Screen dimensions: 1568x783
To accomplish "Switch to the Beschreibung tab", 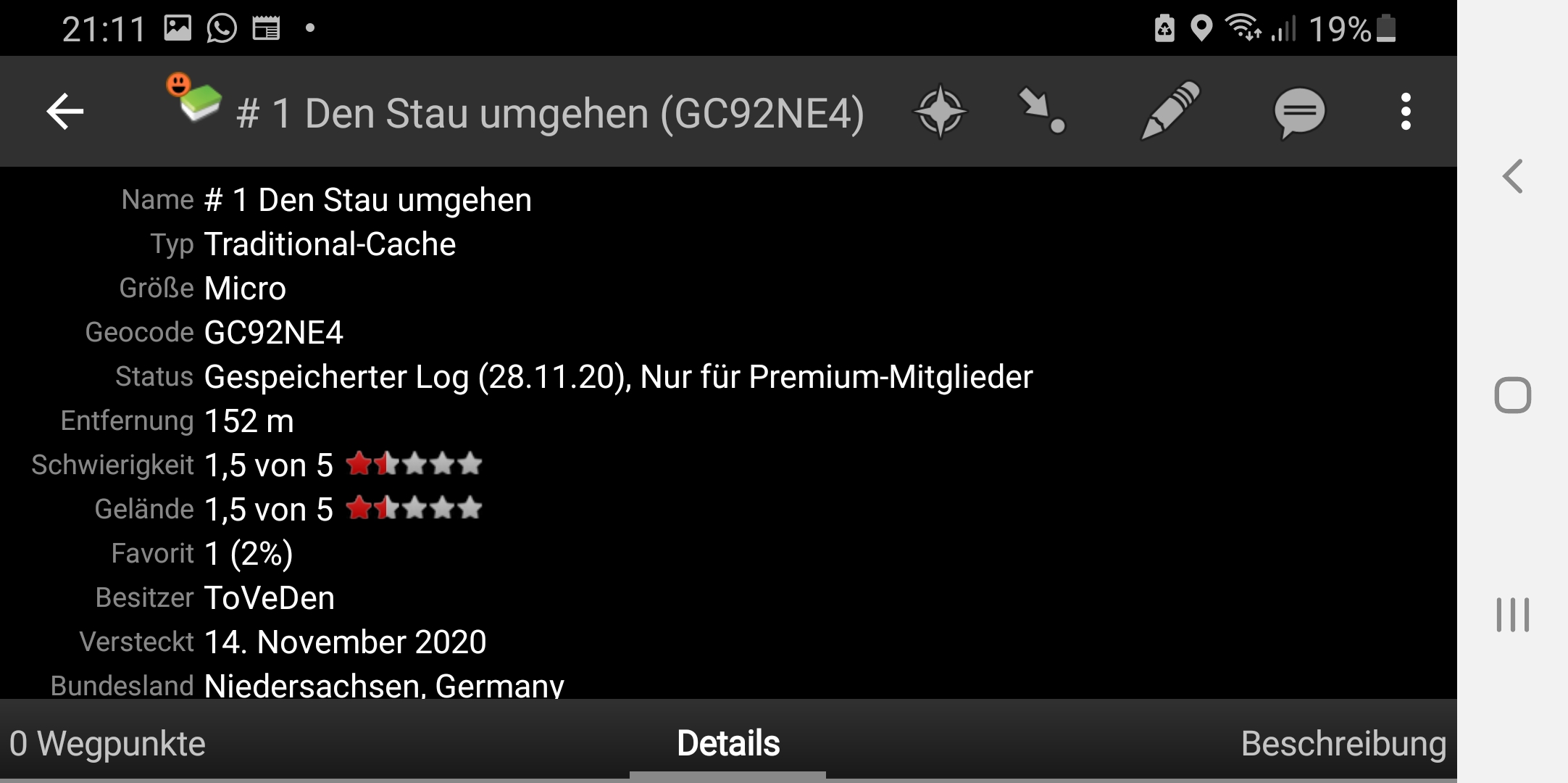I will pyautogui.click(x=1343, y=743).
